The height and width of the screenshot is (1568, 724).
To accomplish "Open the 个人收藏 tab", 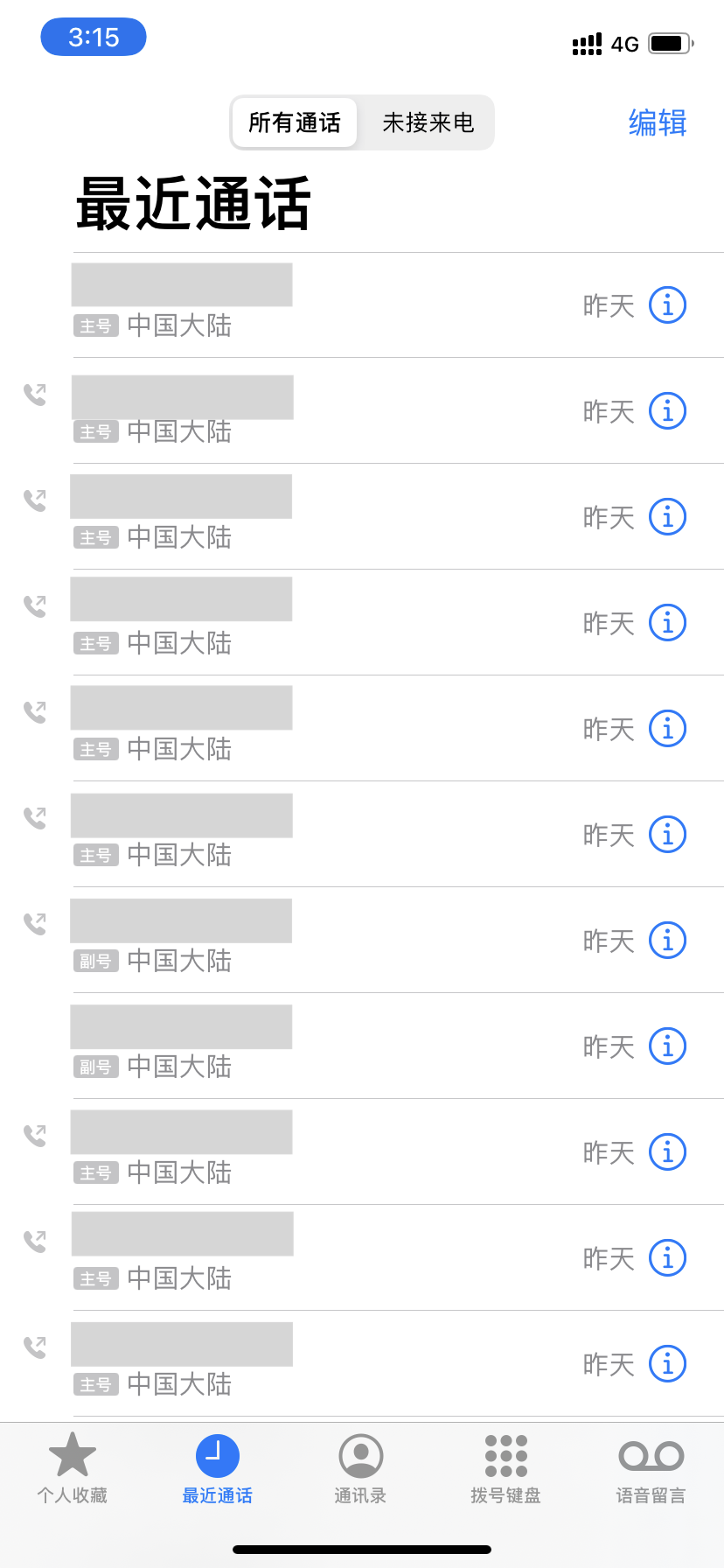I will [x=72, y=1470].
